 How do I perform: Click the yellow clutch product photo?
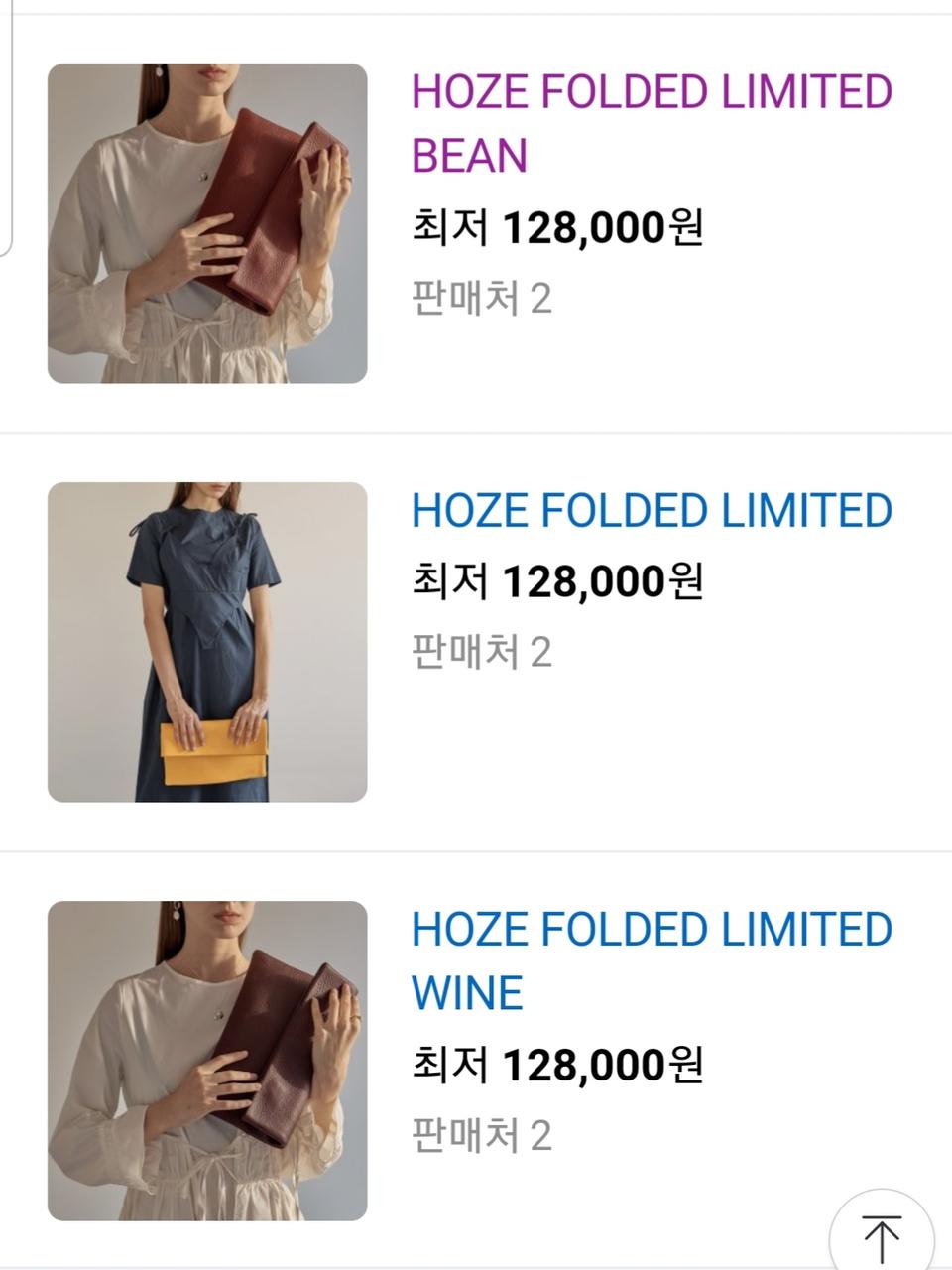point(204,640)
